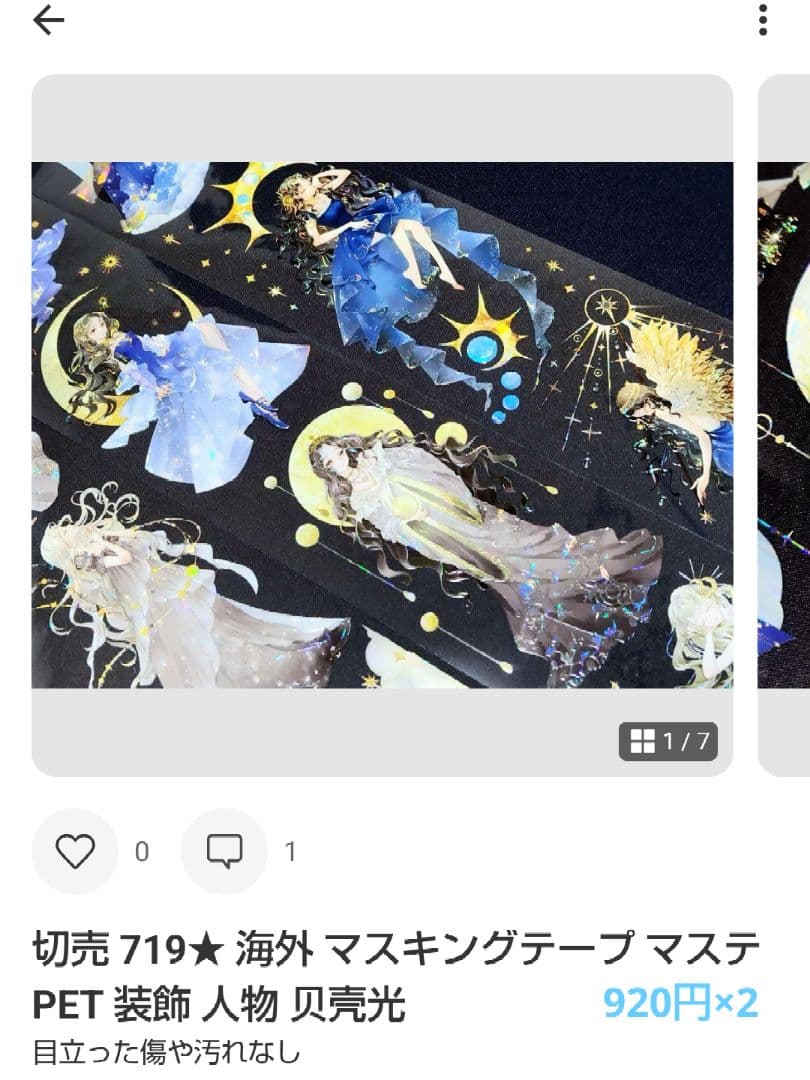Open the masking tape product photo
Viewport: 810px width, 1080px height.
click(x=382, y=425)
